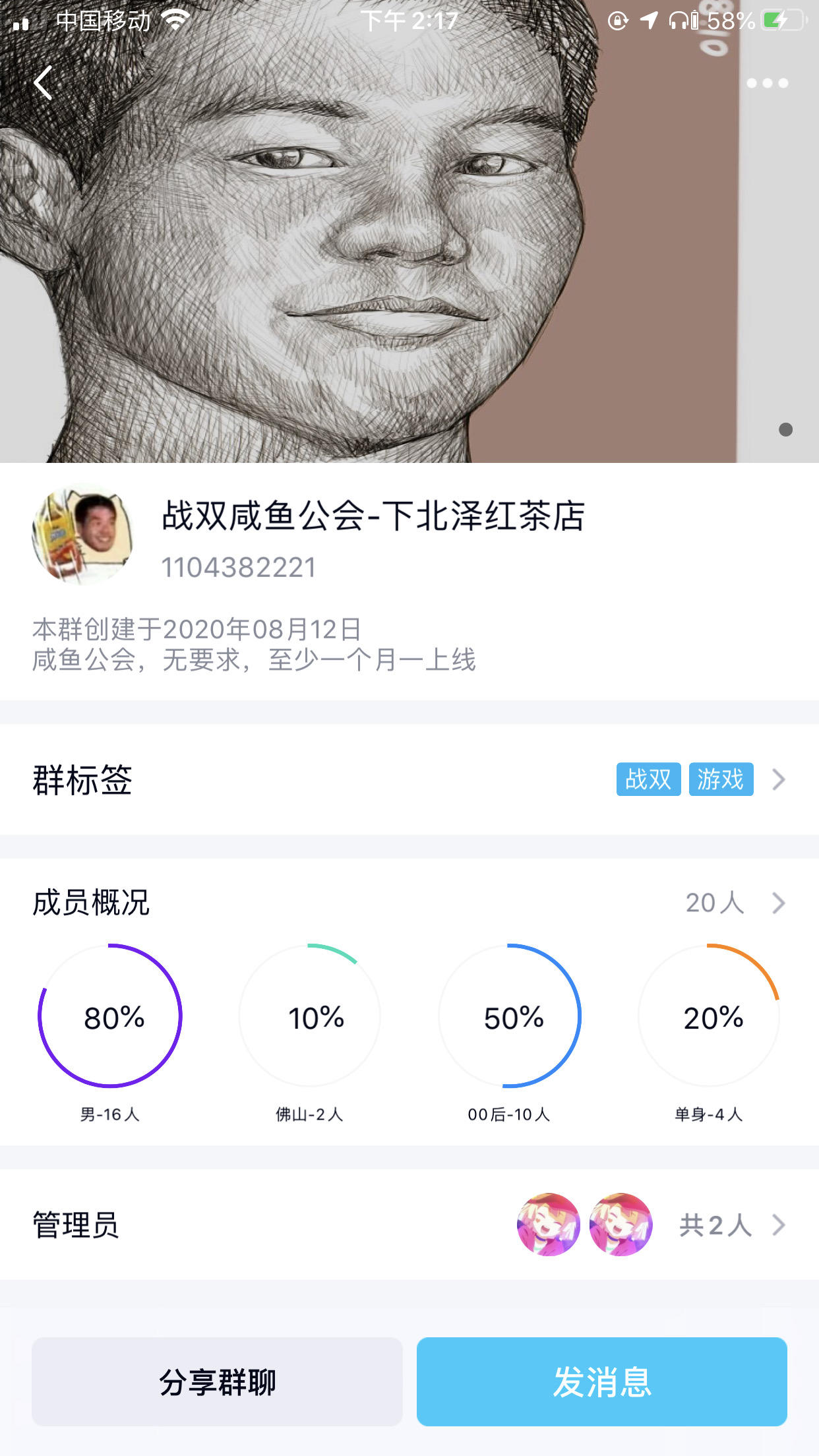The width and height of the screenshot is (819, 1456).
Task: Select the 战双 group tag
Action: (648, 779)
